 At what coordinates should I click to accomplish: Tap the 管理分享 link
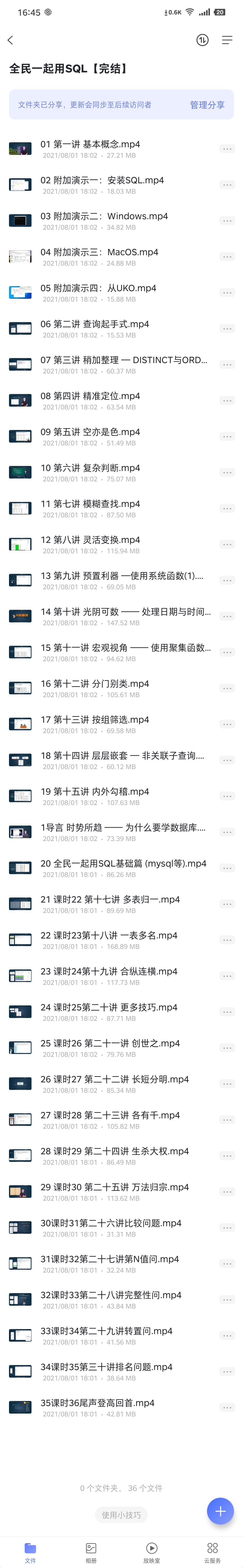207,105
